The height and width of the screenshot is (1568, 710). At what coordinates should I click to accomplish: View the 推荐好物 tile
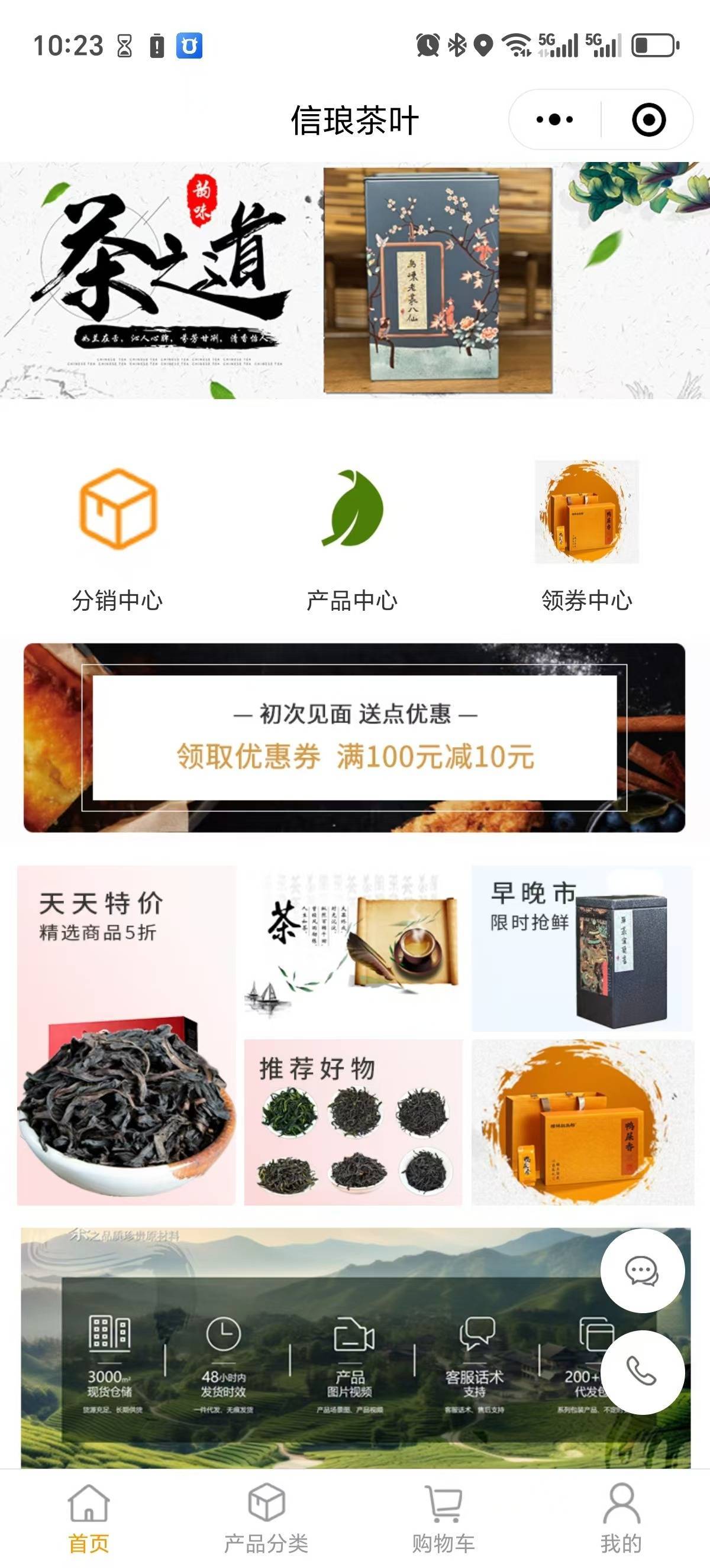353,1121
